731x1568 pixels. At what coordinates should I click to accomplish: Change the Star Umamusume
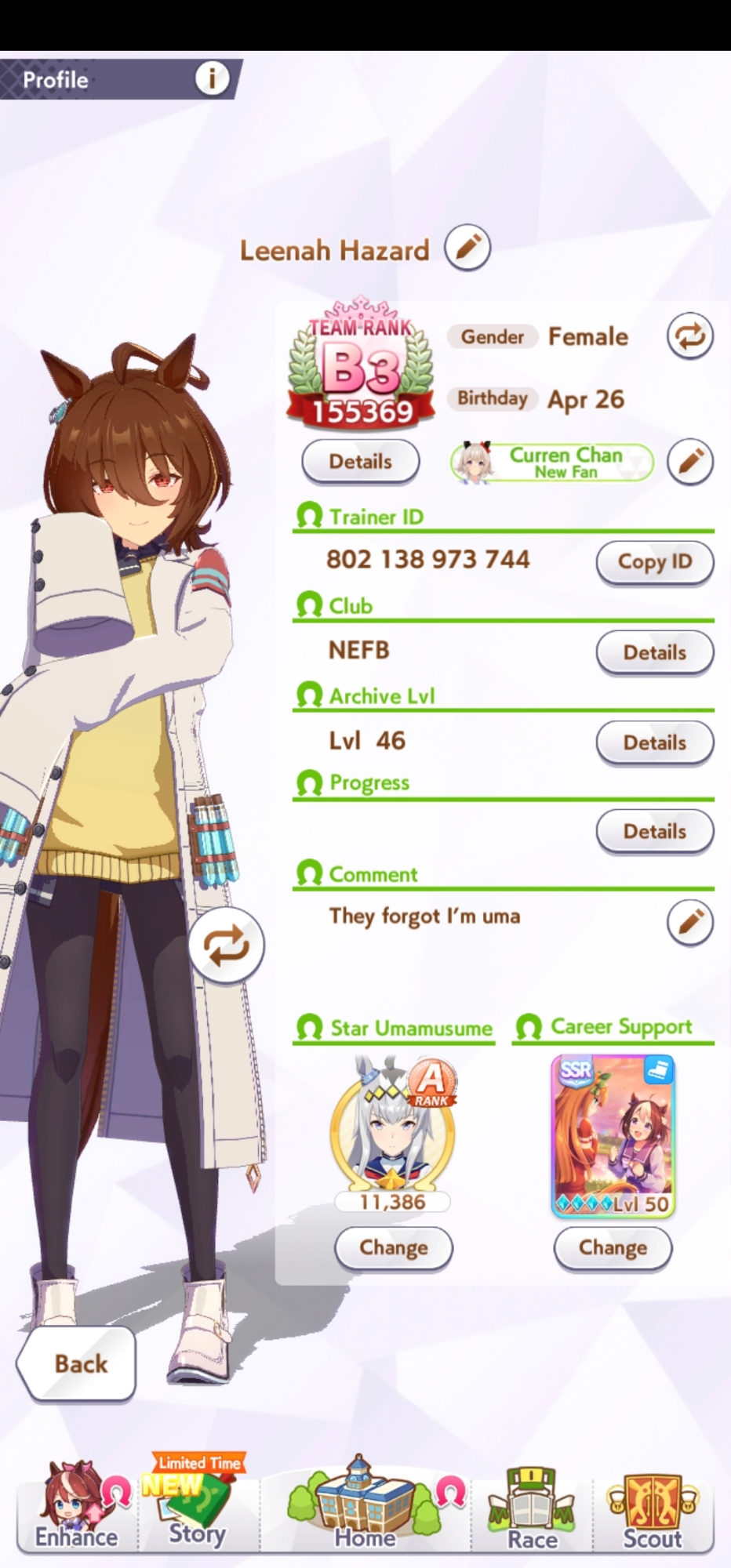[393, 1247]
